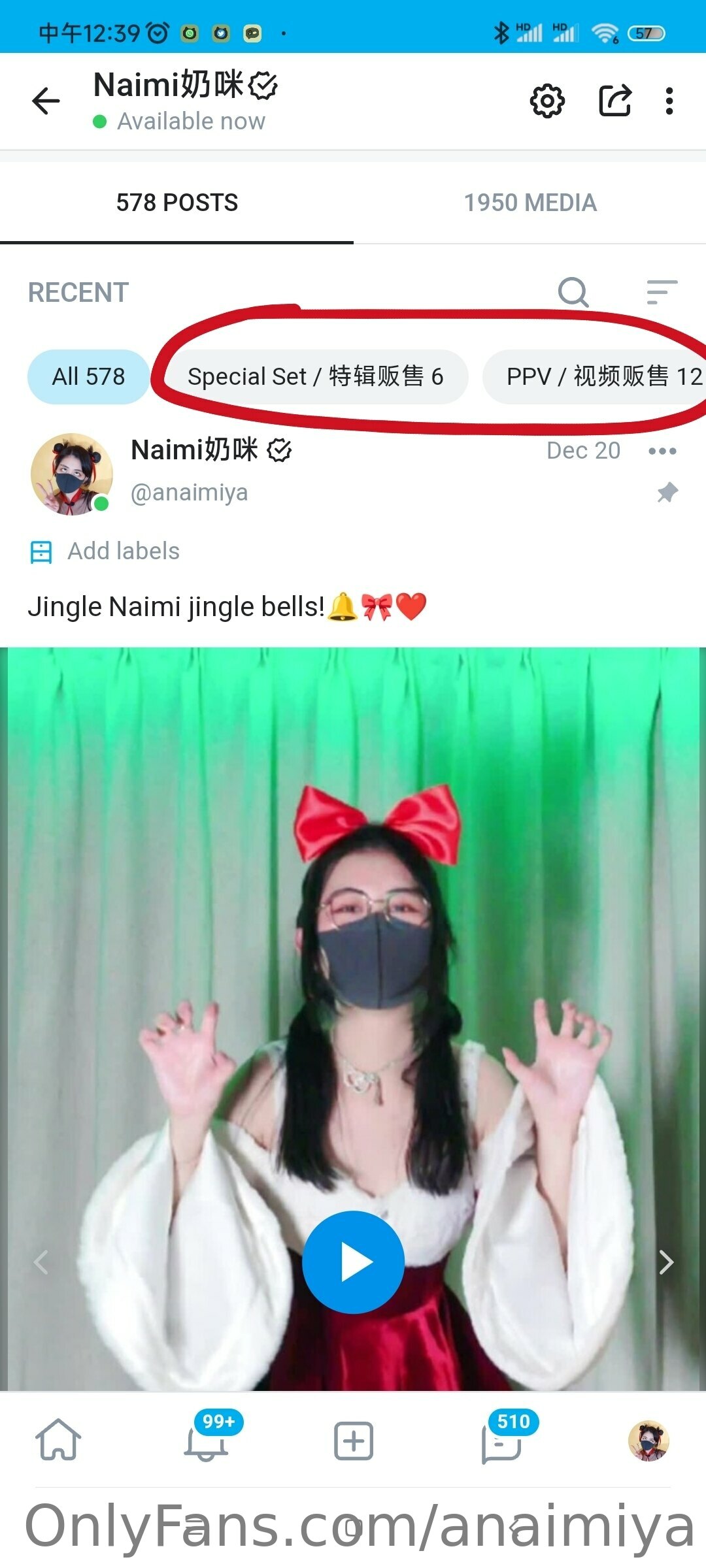Go back using the arrow icon

tap(46, 101)
